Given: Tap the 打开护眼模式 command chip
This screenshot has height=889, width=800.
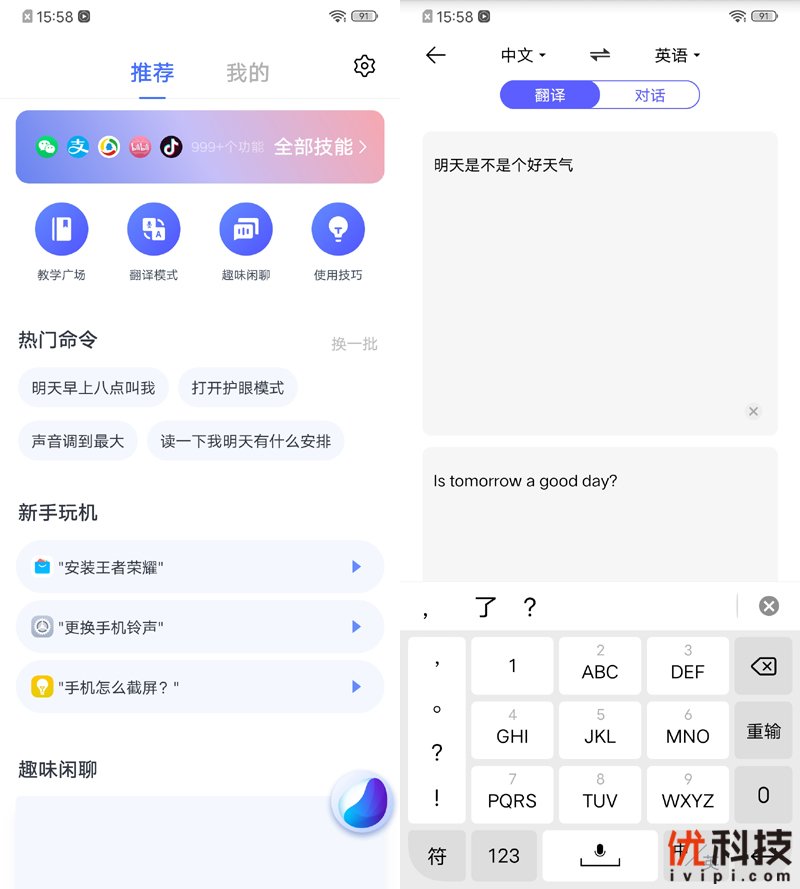Looking at the screenshot, I should tap(237, 388).
